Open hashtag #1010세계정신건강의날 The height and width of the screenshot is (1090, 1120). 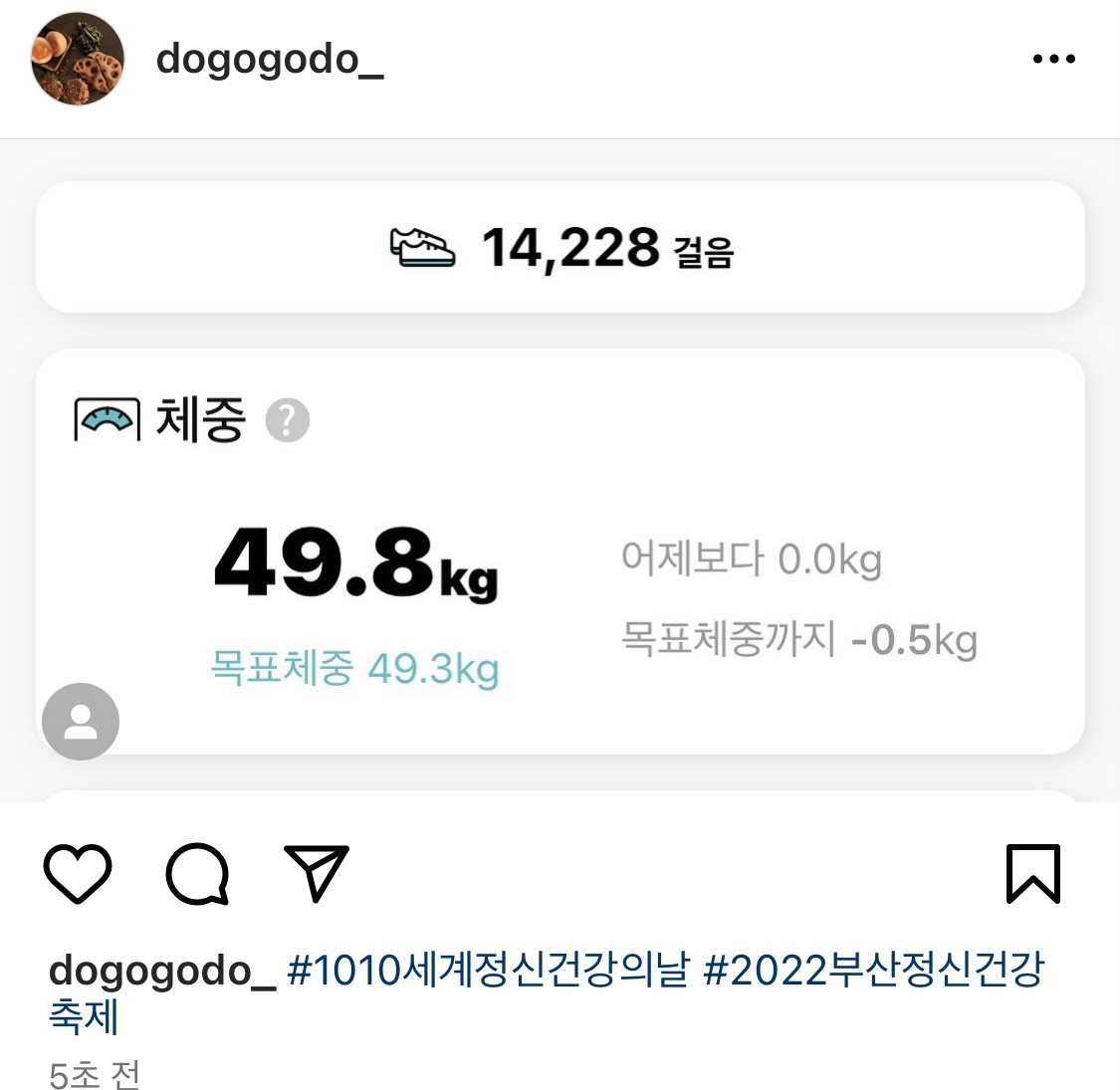[x=488, y=970]
